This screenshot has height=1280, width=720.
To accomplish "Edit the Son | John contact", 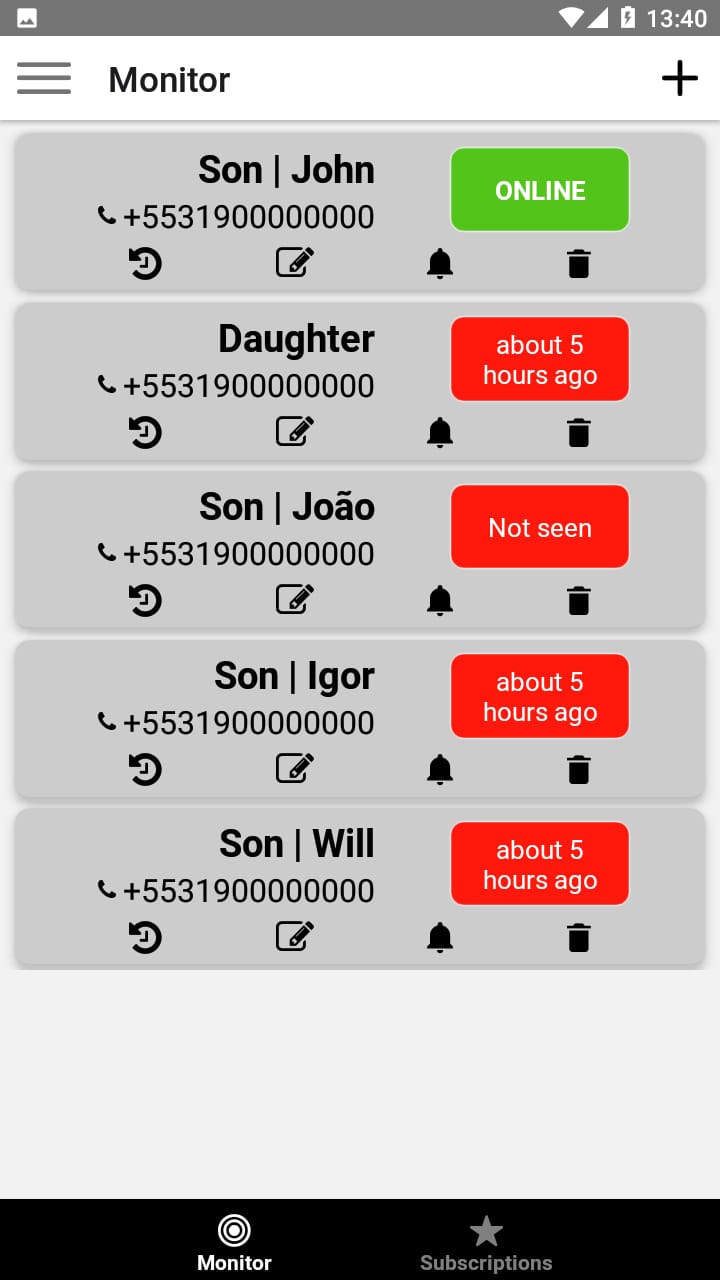I will (294, 263).
